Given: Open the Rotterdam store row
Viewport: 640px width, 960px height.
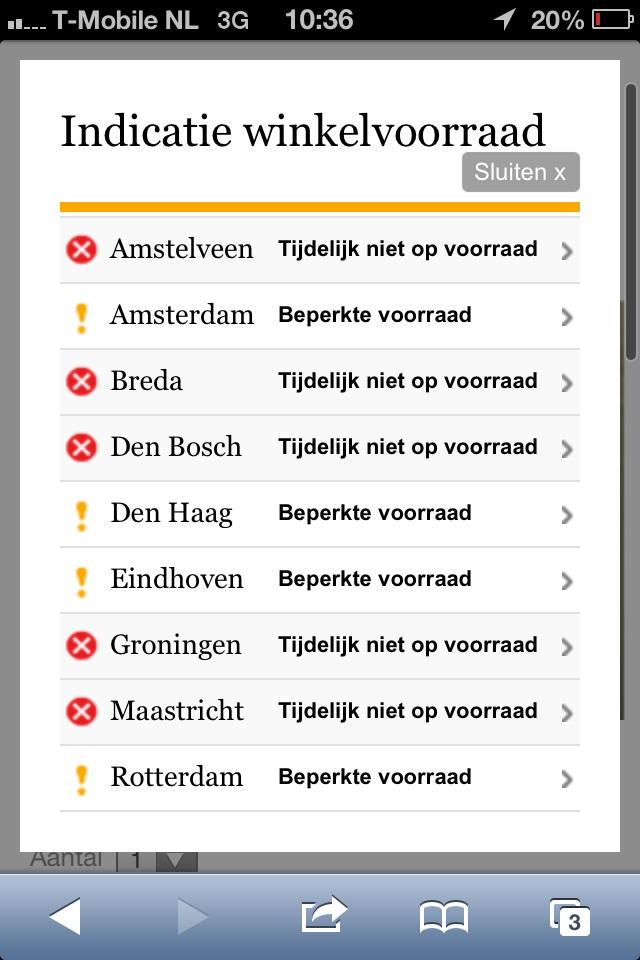Looking at the screenshot, I should point(320,778).
